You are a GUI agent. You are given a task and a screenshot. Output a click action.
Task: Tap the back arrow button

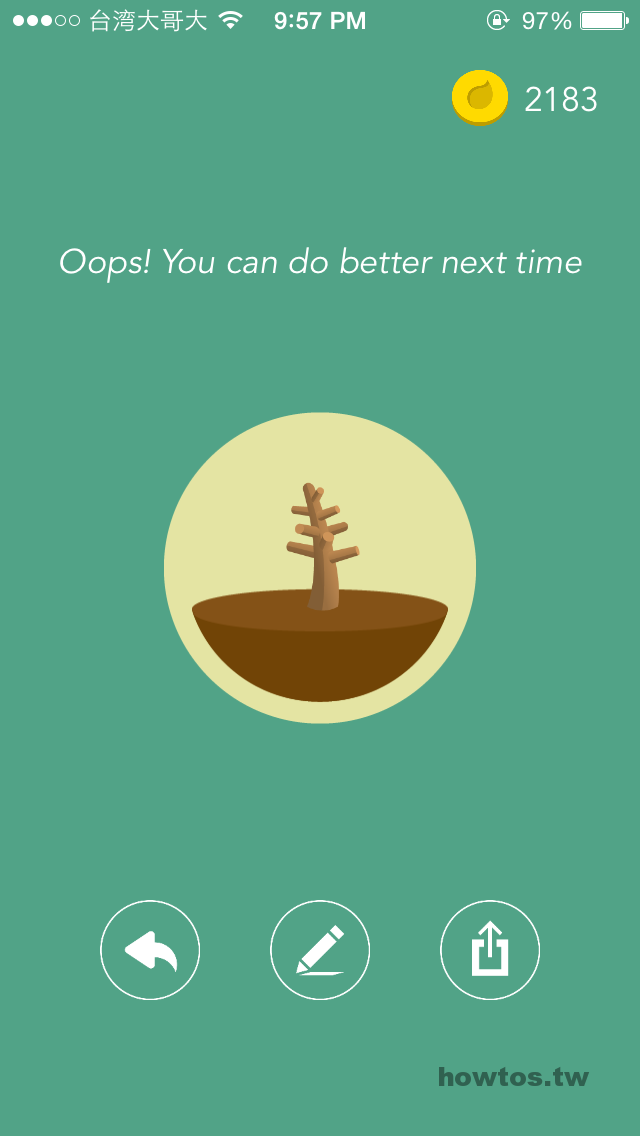click(x=150, y=950)
